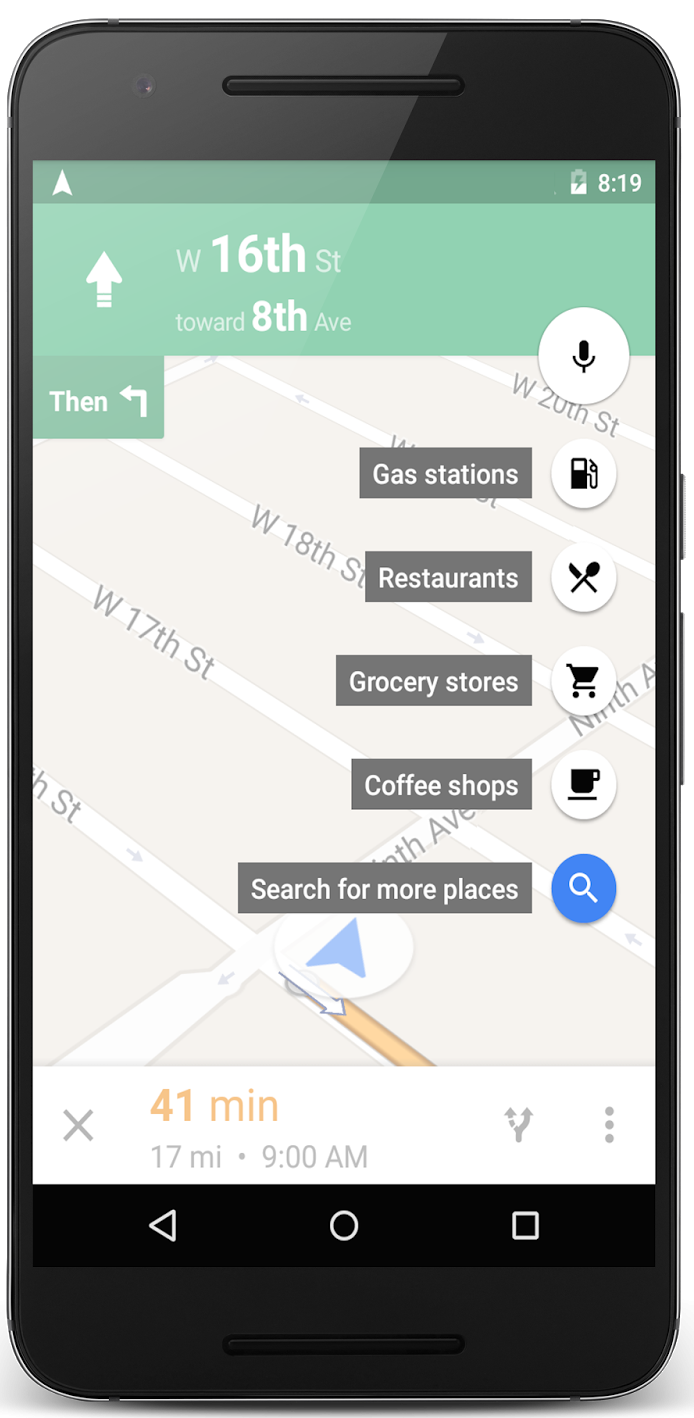Find restaurants along the route
Image resolution: width=694 pixels, height=1418 pixels.
[x=583, y=578]
